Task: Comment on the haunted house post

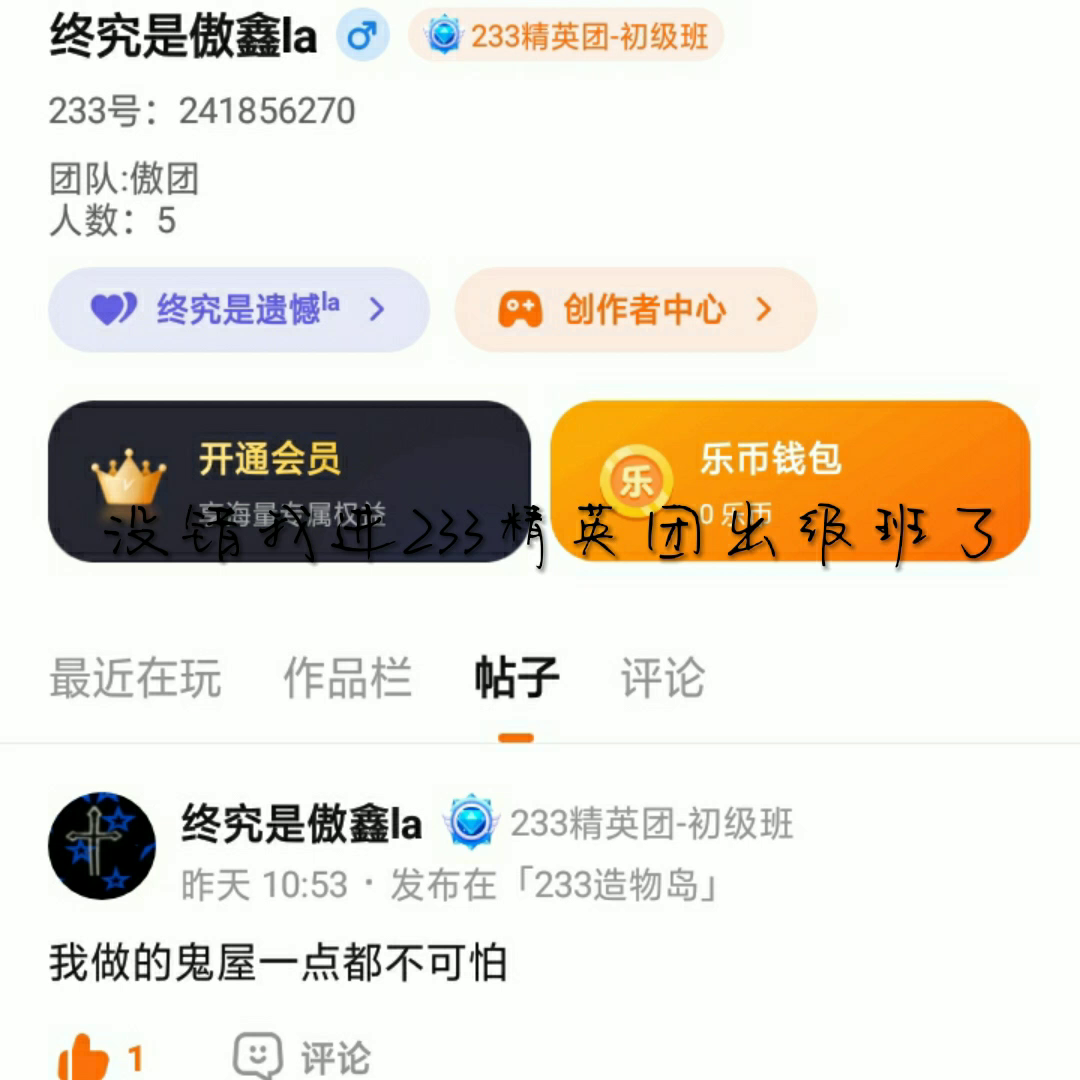Action: pos(302,1057)
